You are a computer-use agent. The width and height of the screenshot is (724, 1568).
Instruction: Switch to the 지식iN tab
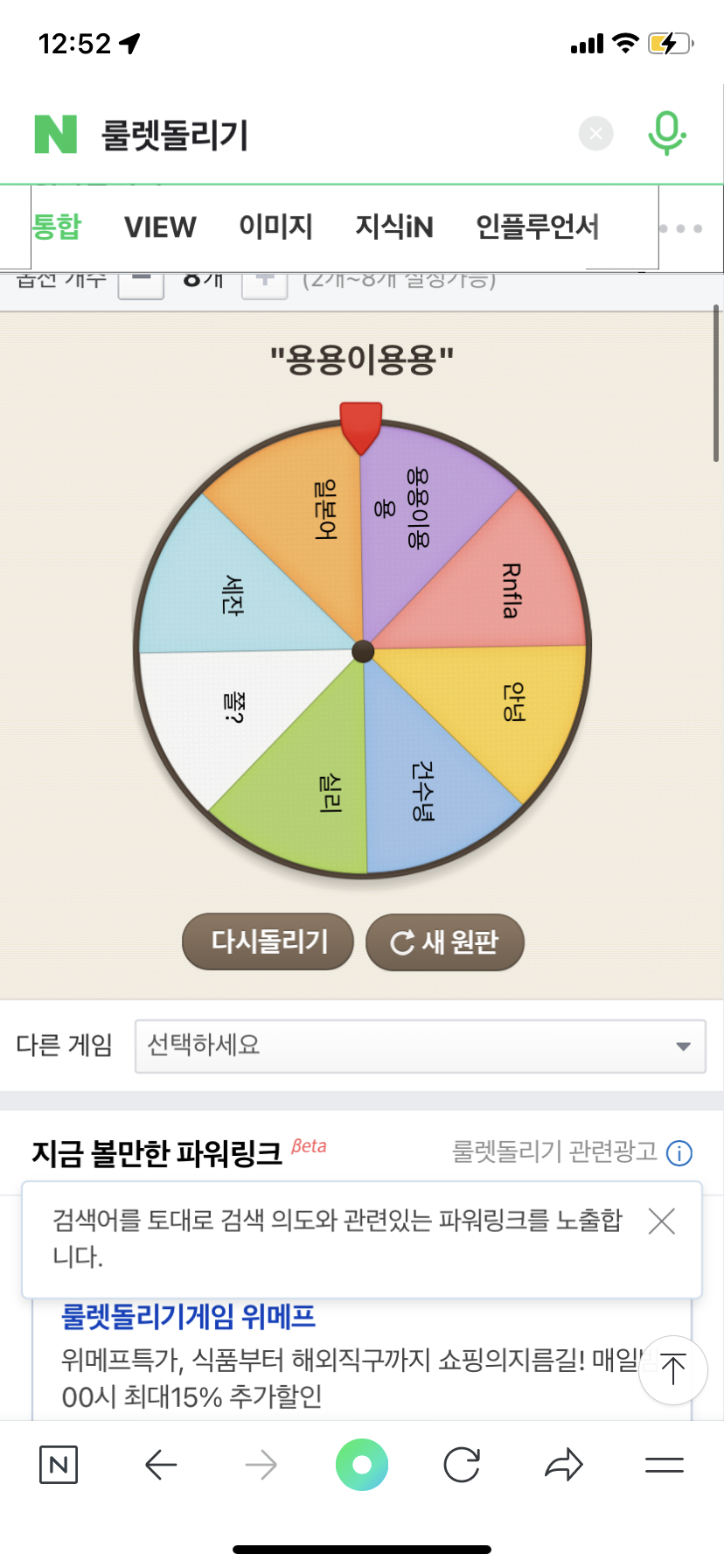click(393, 227)
